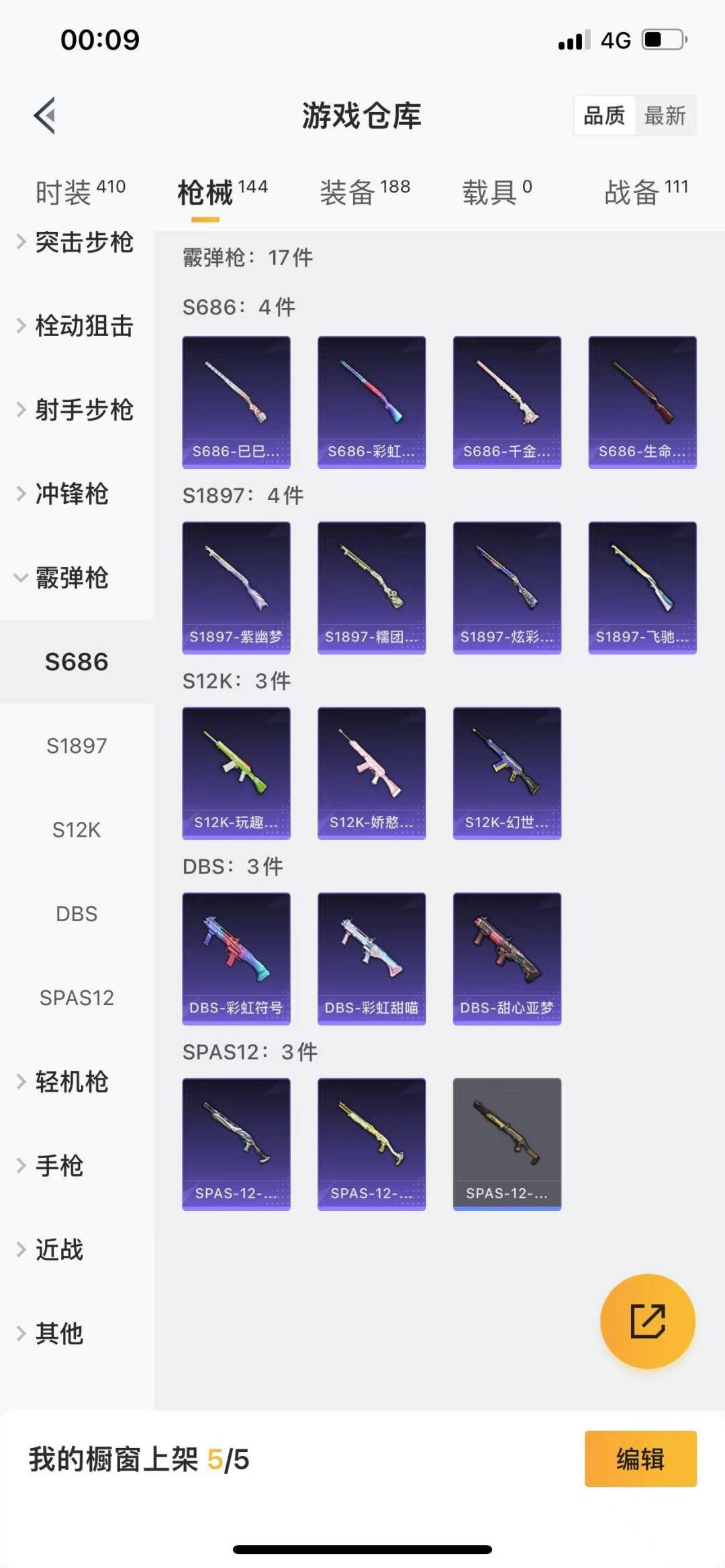Sort by 品质
The width and height of the screenshot is (725, 1568).
click(604, 115)
